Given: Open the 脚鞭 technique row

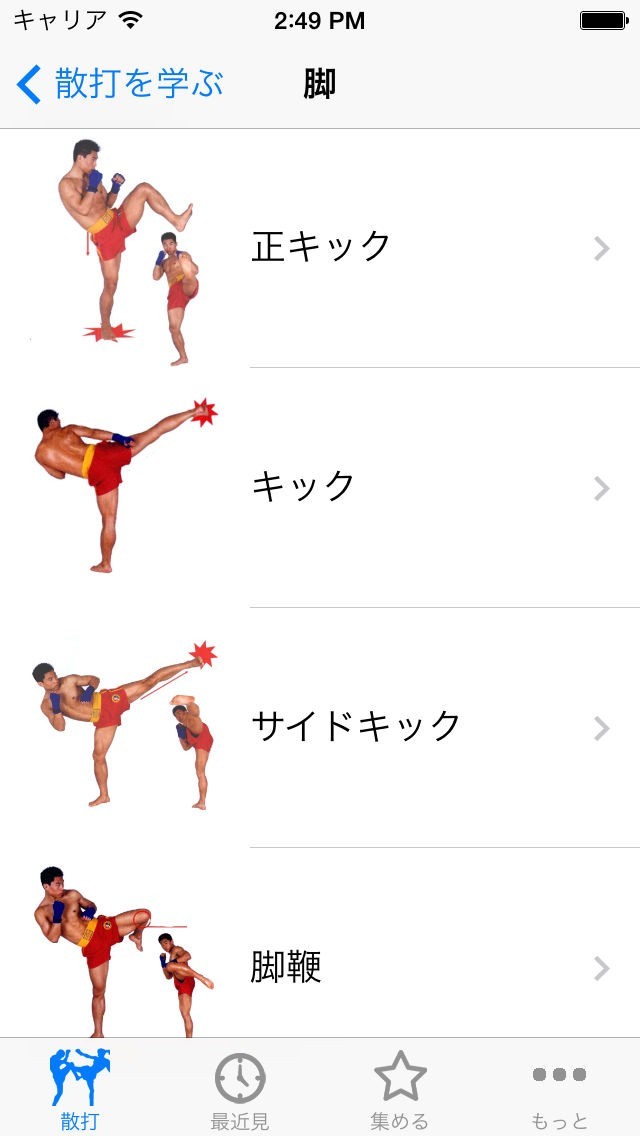Looking at the screenshot, I should 320,966.
